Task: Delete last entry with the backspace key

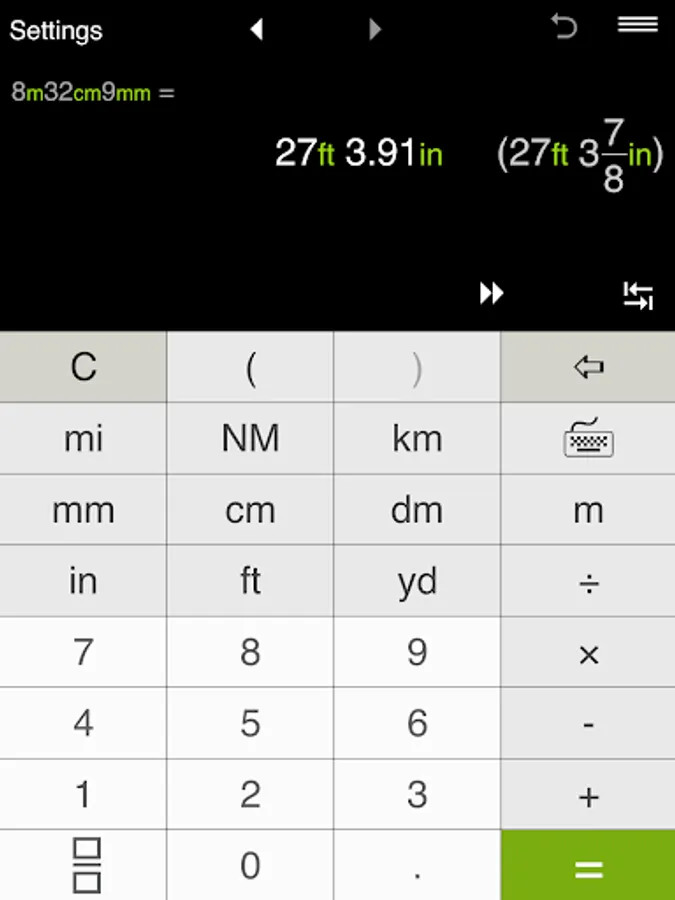Action: pyautogui.click(x=588, y=367)
